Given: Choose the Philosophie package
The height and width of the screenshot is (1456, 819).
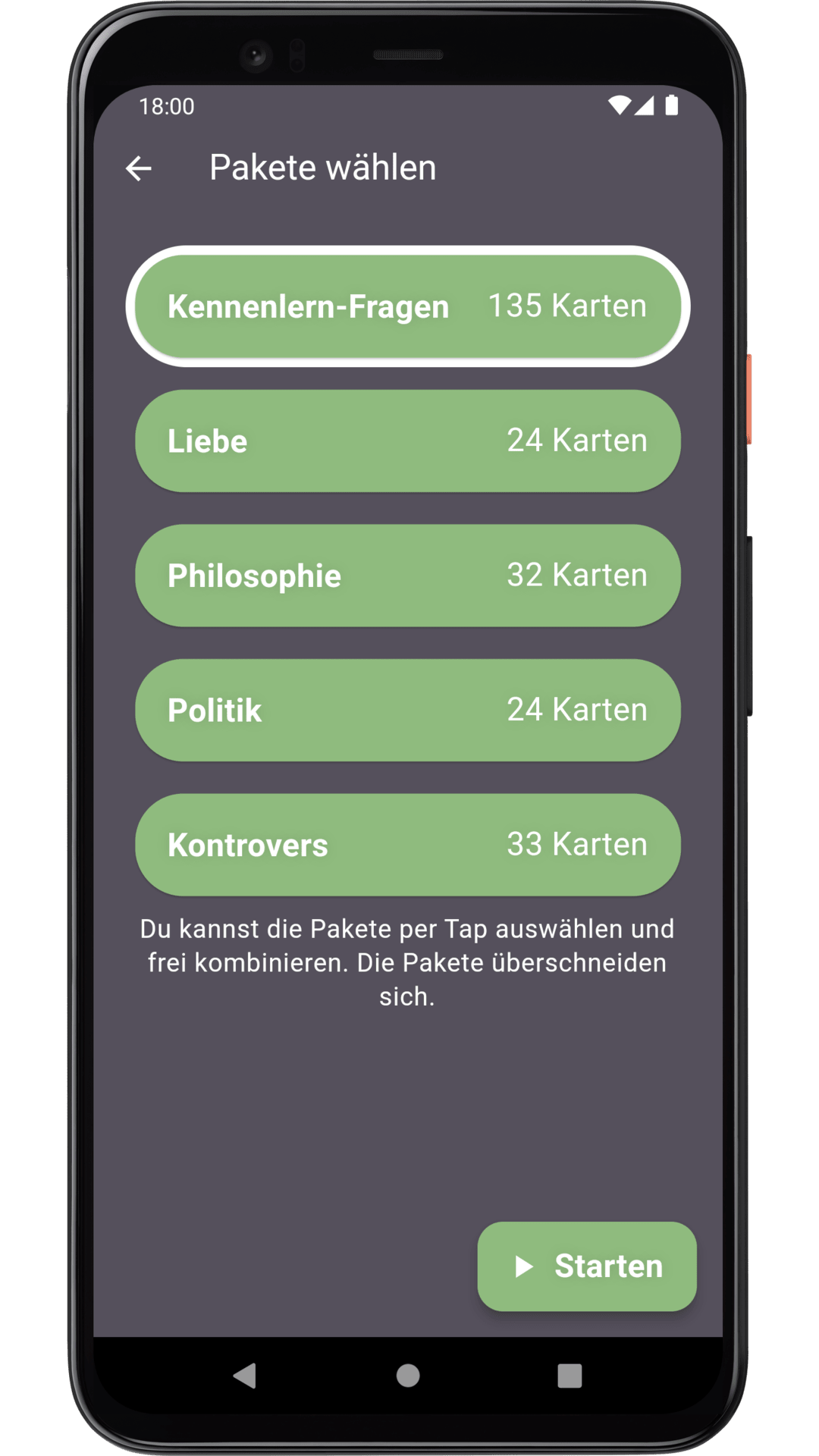Looking at the screenshot, I should tap(408, 576).
